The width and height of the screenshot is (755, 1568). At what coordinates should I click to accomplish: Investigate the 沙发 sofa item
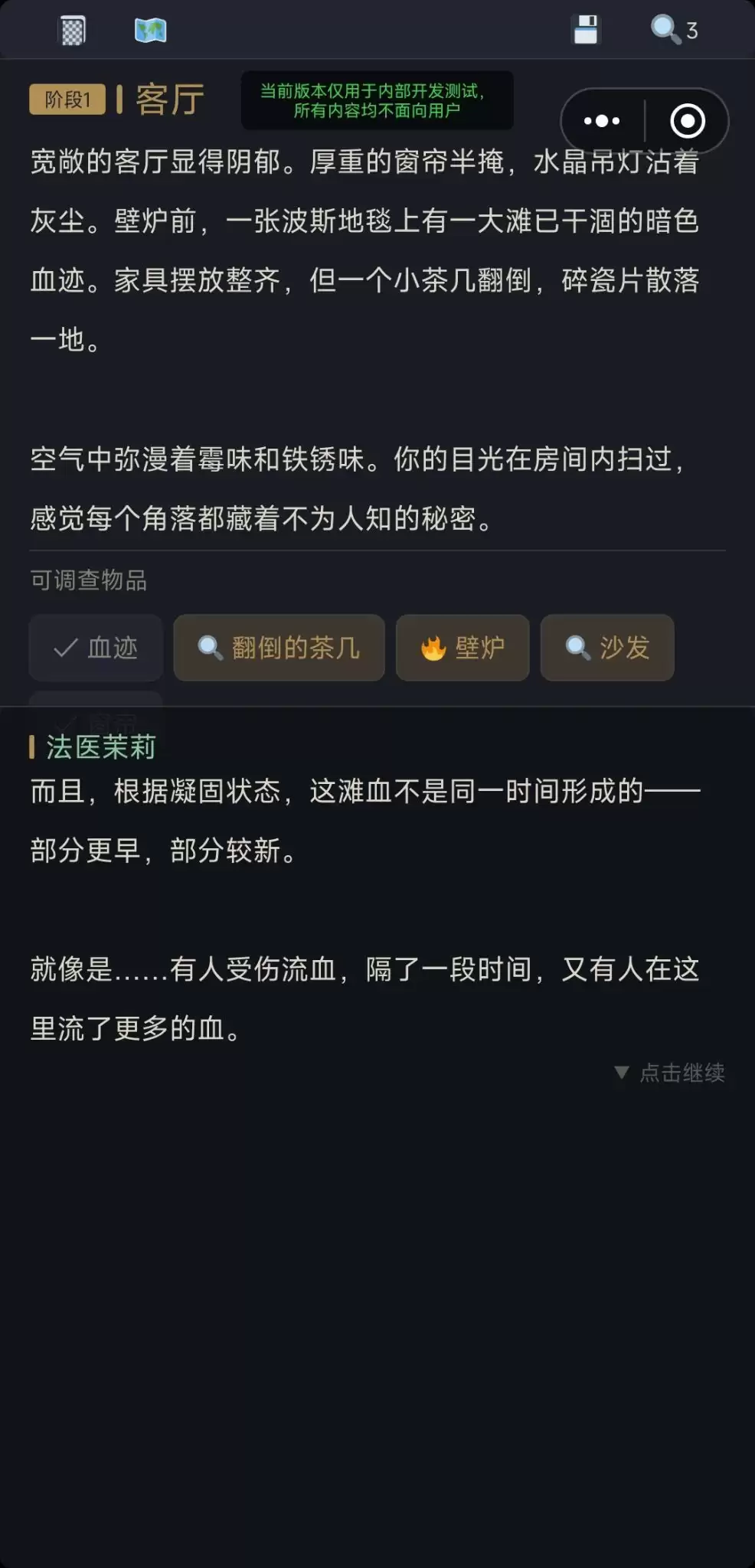pos(607,648)
